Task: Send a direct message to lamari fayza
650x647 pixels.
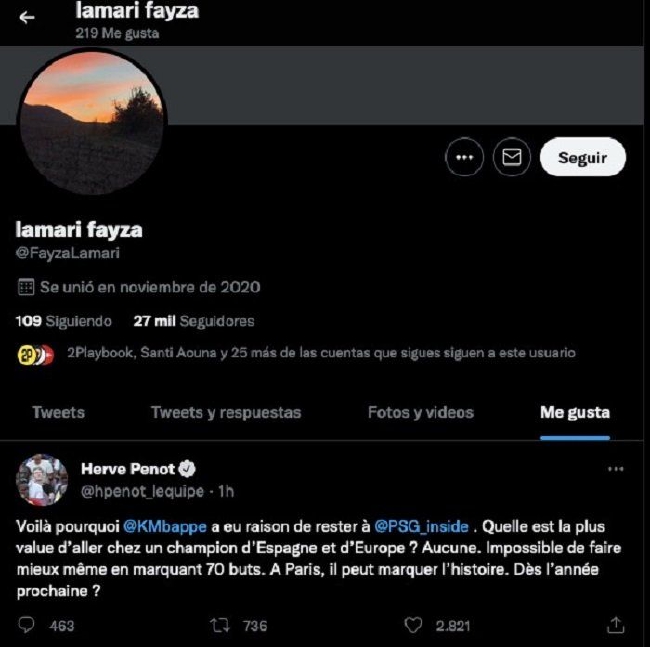Action: 512,157
